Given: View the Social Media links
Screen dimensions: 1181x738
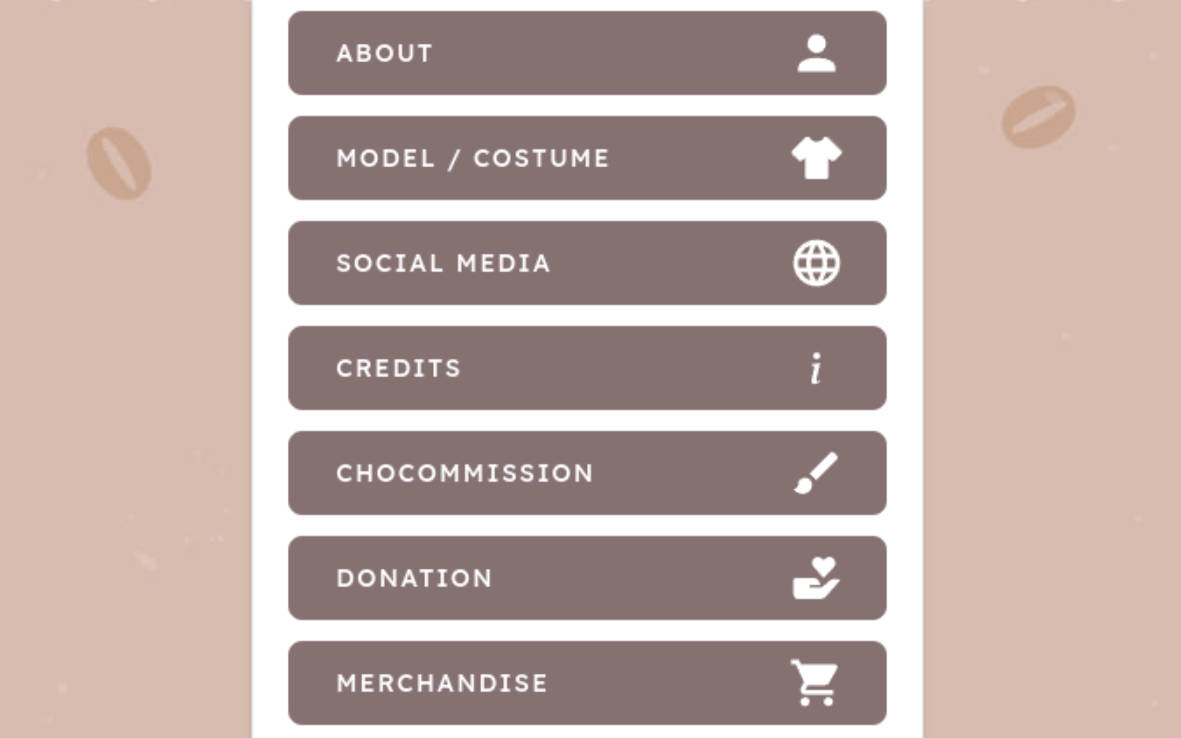Looking at the screenshot, I should [587, 263].
